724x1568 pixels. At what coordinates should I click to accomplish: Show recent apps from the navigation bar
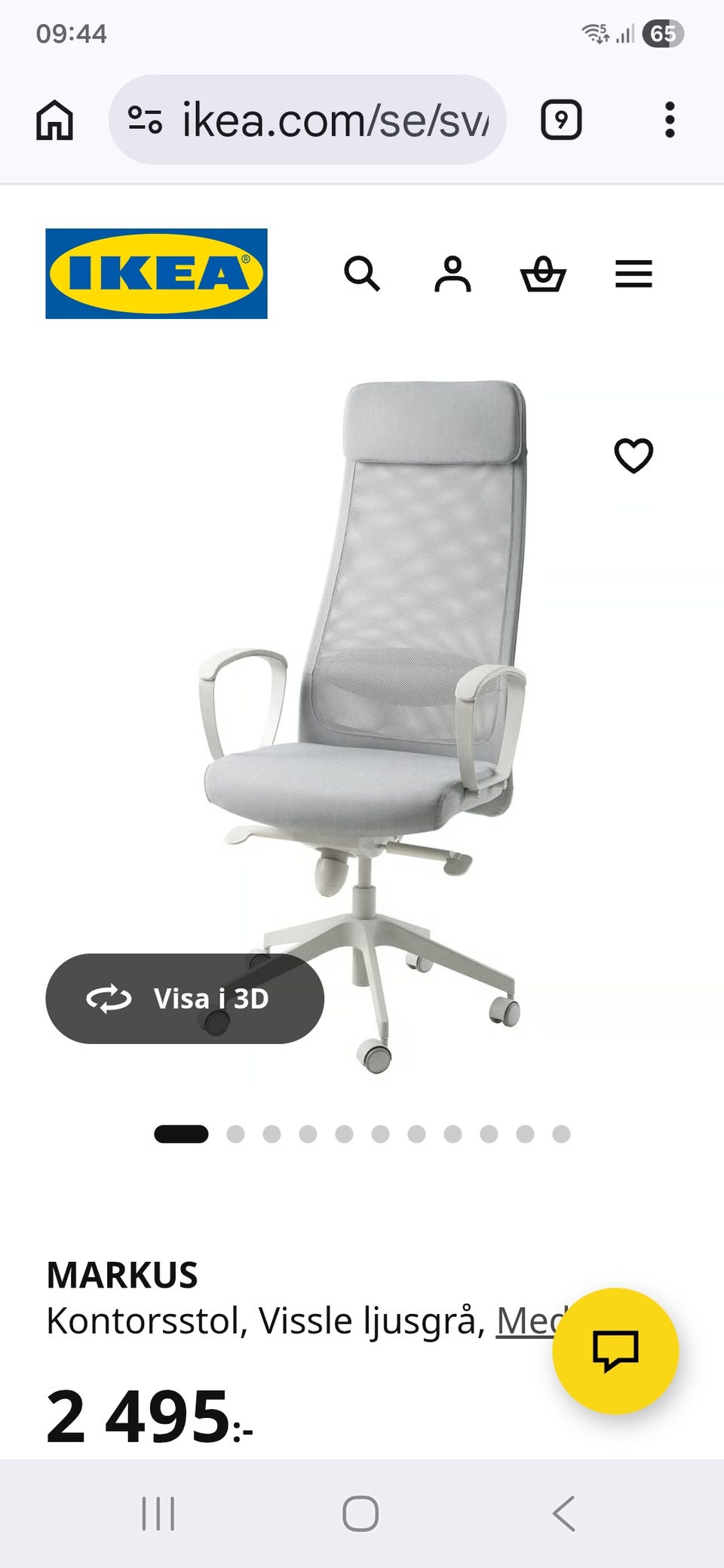tap(158, 1513)
